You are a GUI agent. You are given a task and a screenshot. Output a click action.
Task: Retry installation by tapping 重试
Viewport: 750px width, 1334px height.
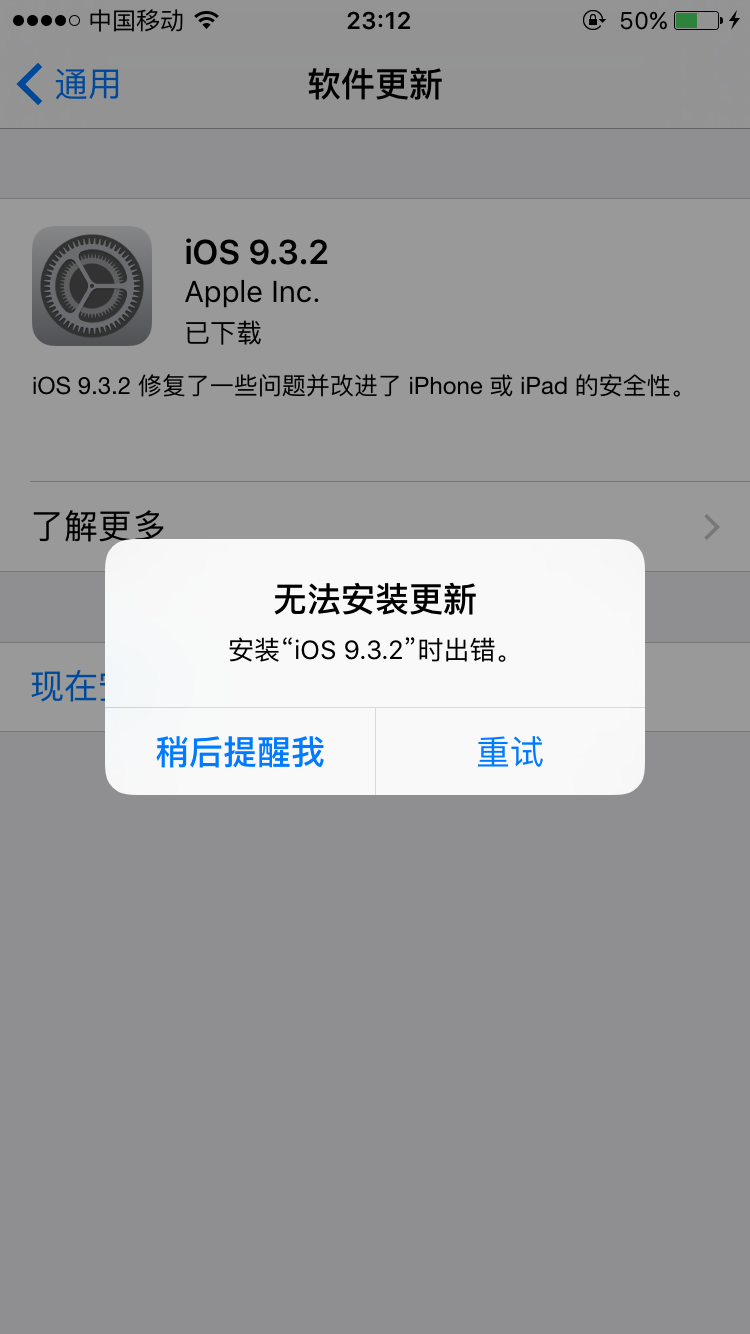(x=510, y=751)
